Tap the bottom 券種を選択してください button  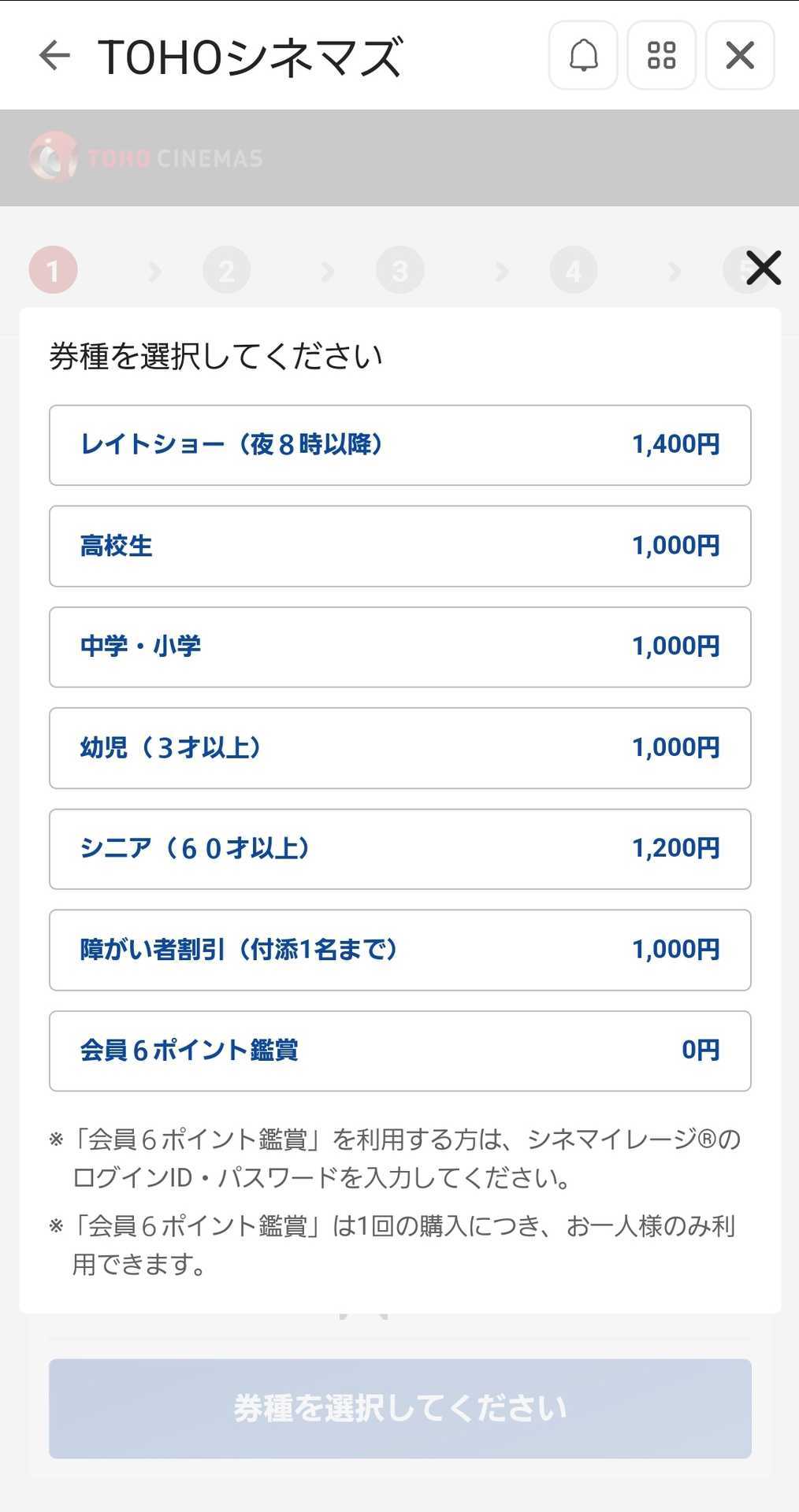(399, 1409)
